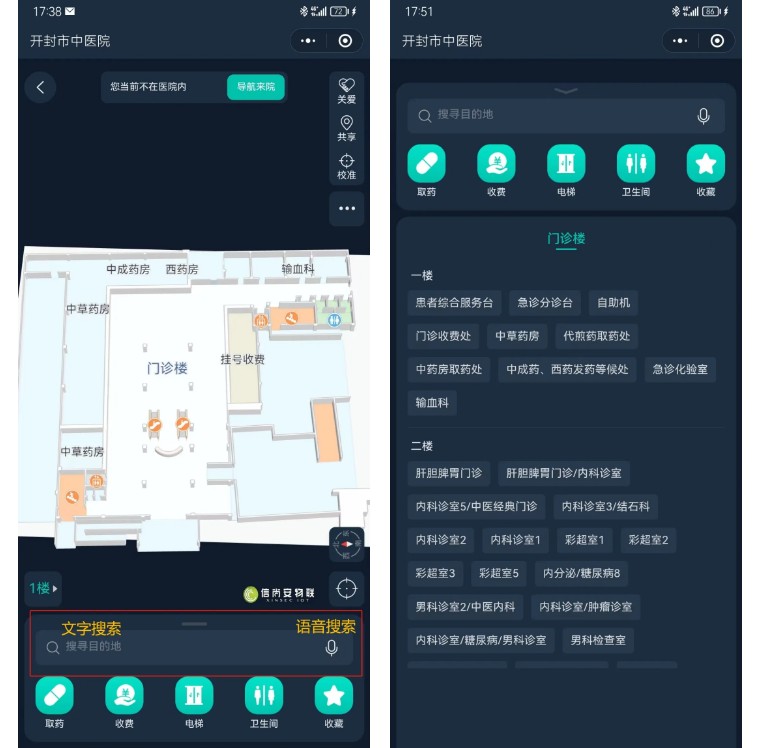Image resolution: width=760 pixels, height=748 pixels.
Task: Pick the 男科检查室 chip
Action: coord(598,640)
